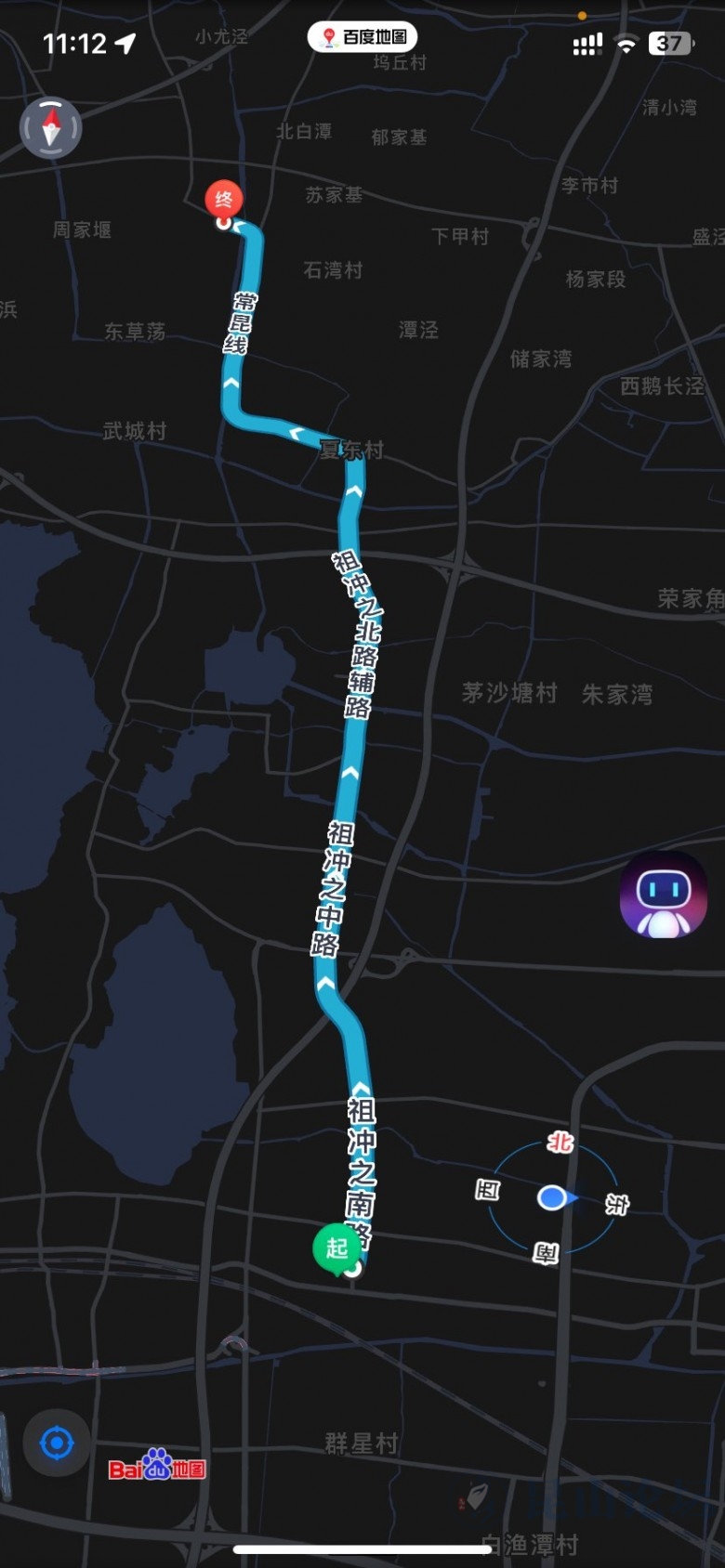Tap the red destination marker

[224, 200]
